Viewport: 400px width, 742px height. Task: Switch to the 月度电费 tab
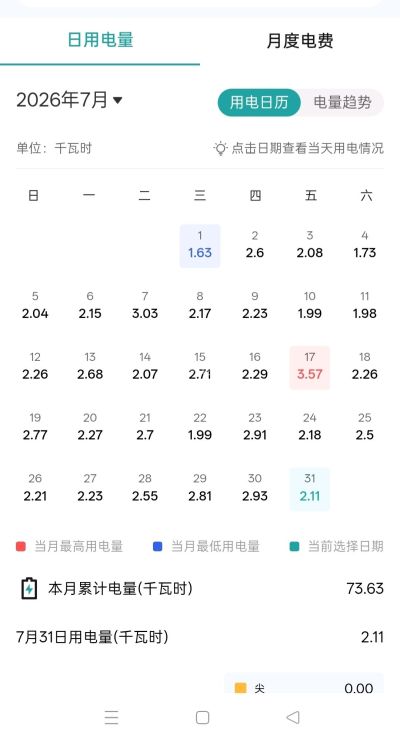point(300,41)
